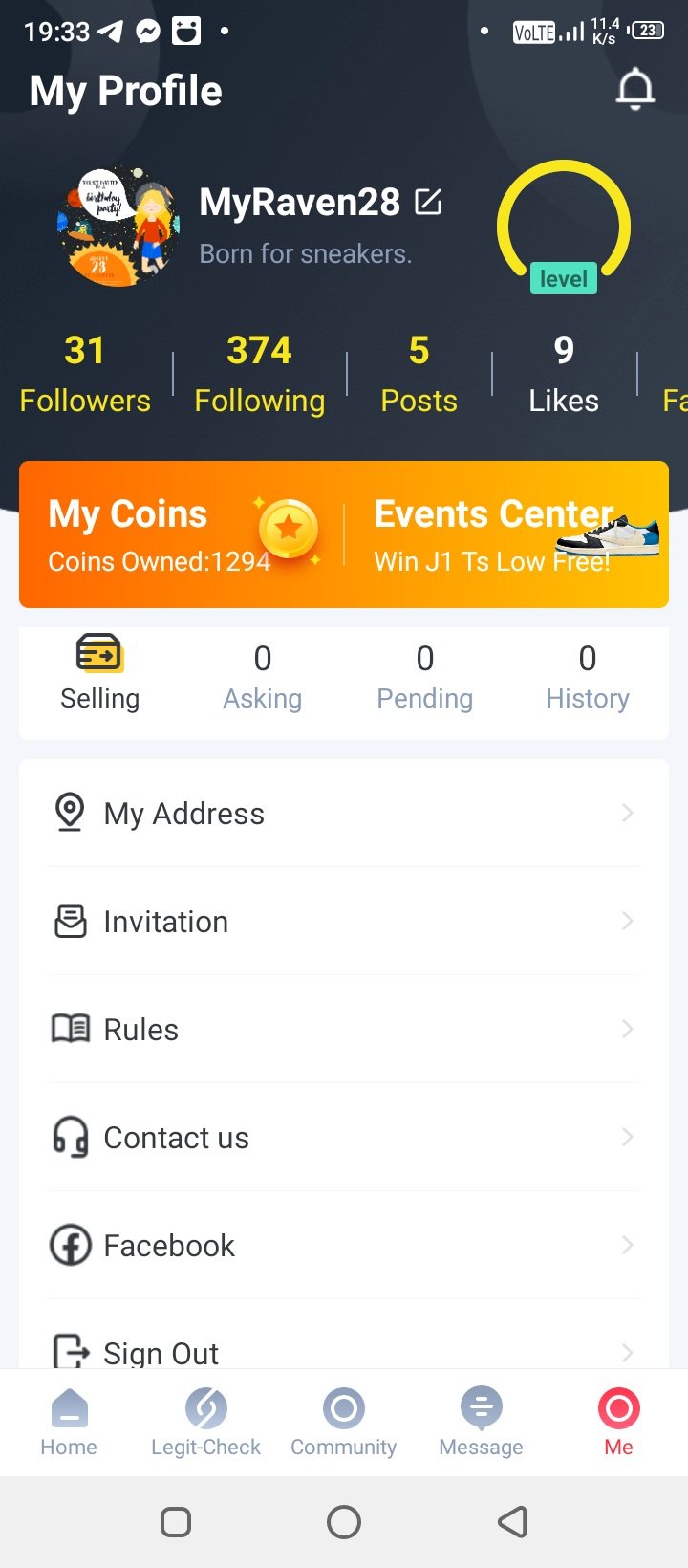Go to the Home tab
Screen dimensions: 688x1568
pos(69,1423)
